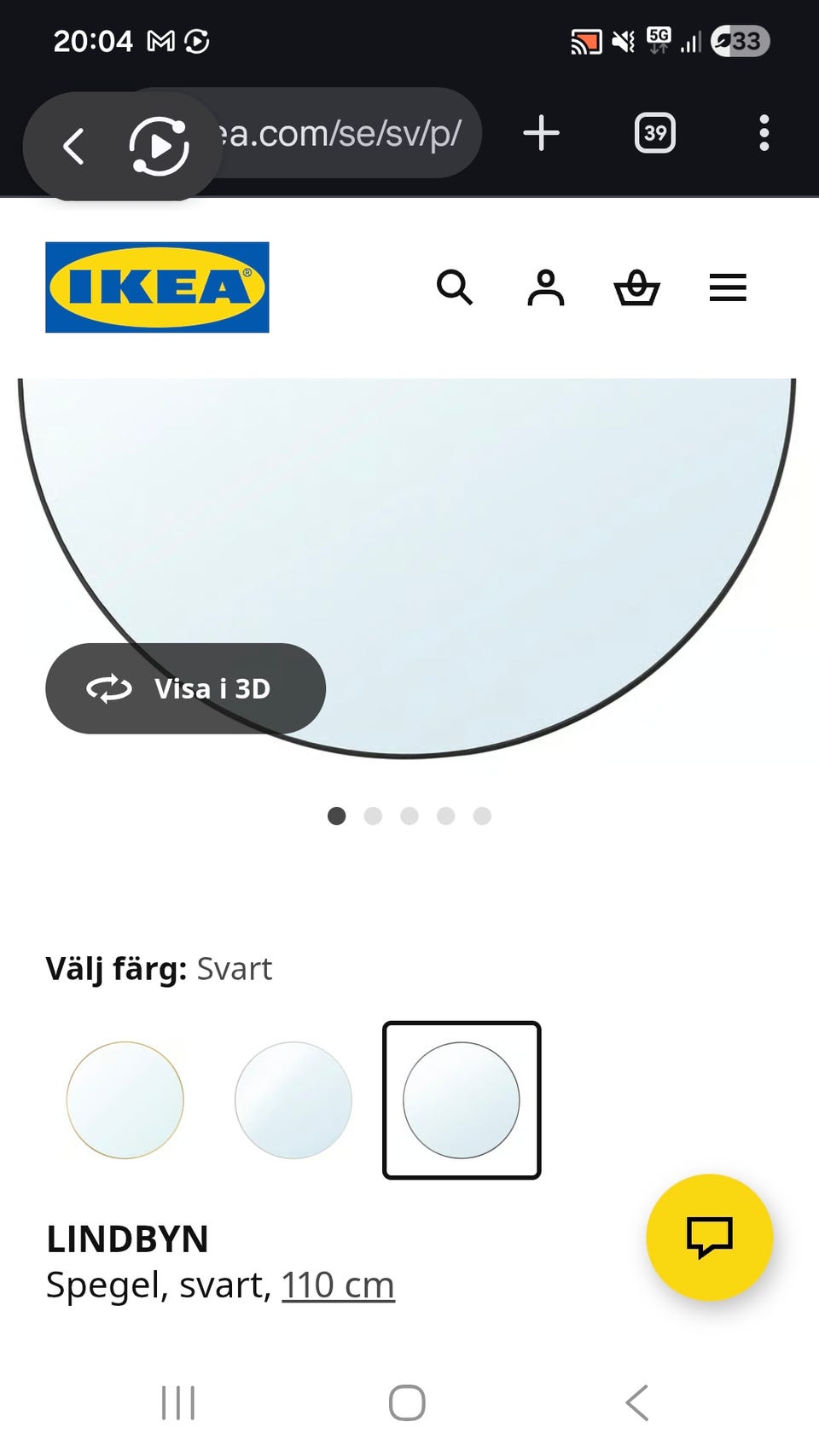Screen dimensions: 819x1456
Task: Open recent apps from navigation bar
Action: 178,1402
